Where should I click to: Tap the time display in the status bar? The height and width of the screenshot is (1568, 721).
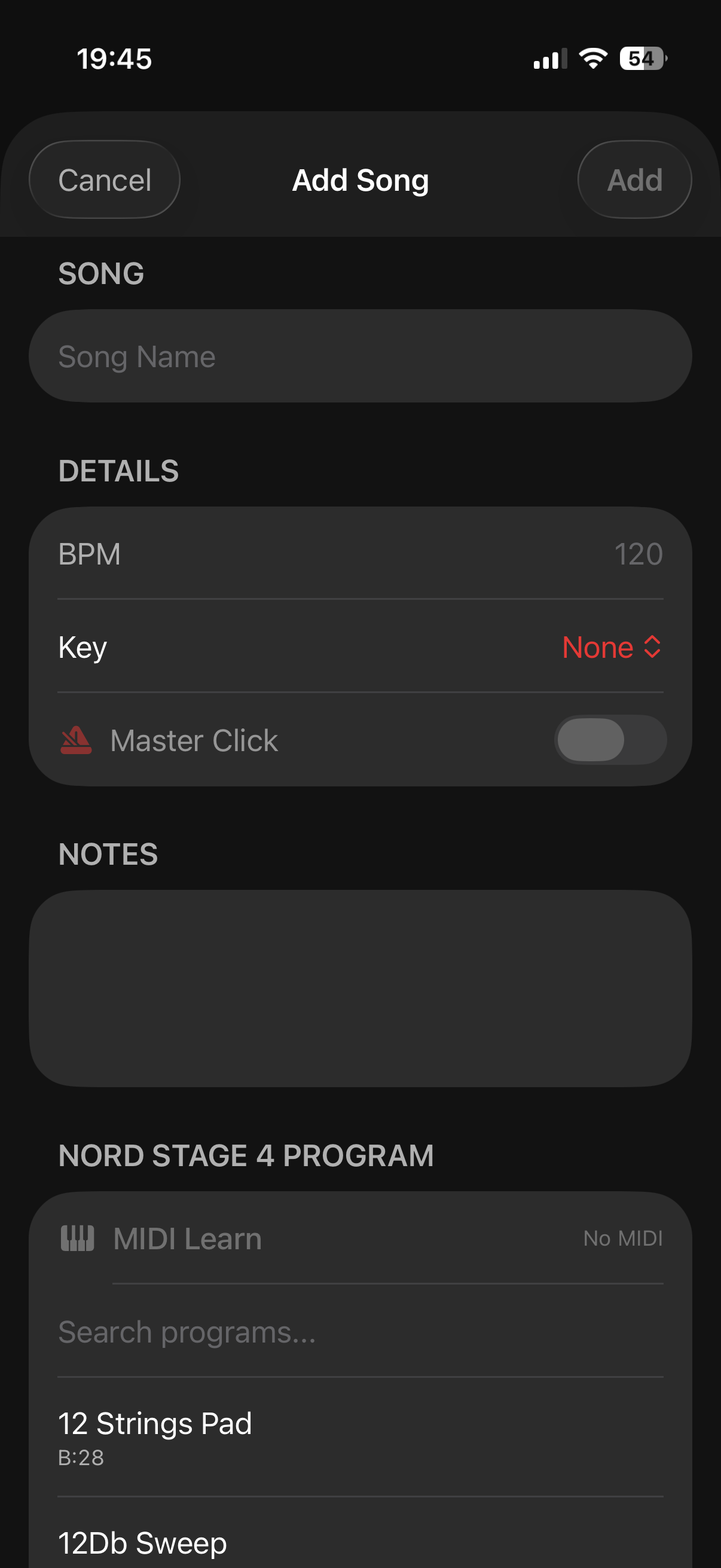(114, 59)
